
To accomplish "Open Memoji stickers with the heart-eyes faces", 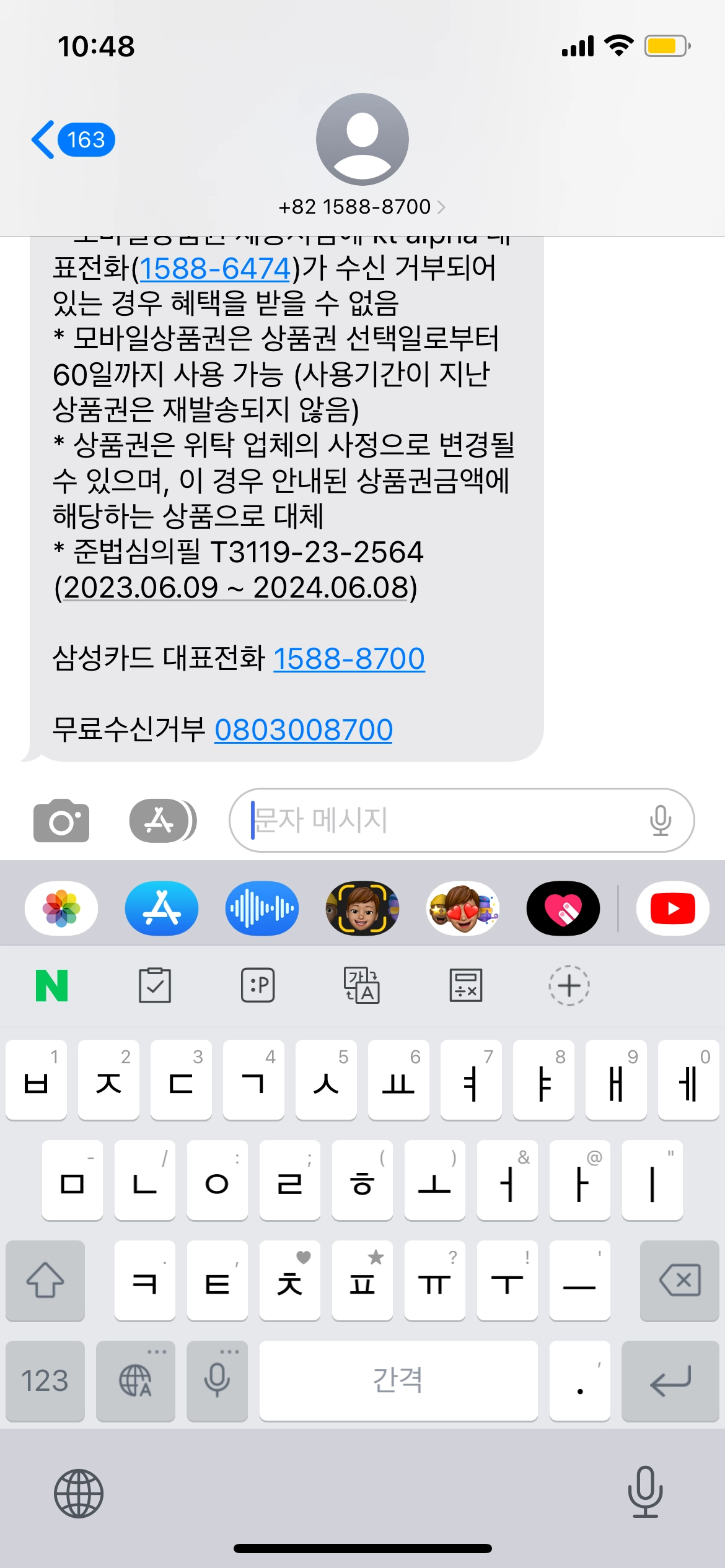I will 463,908.
